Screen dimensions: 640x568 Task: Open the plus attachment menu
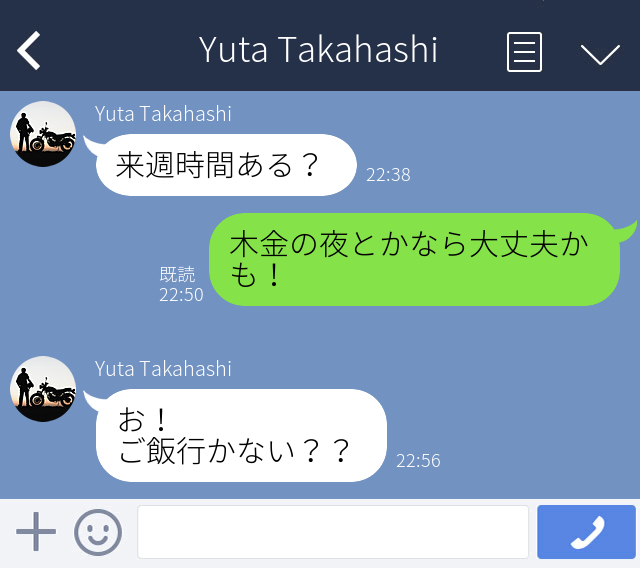[x=36, y=532]
